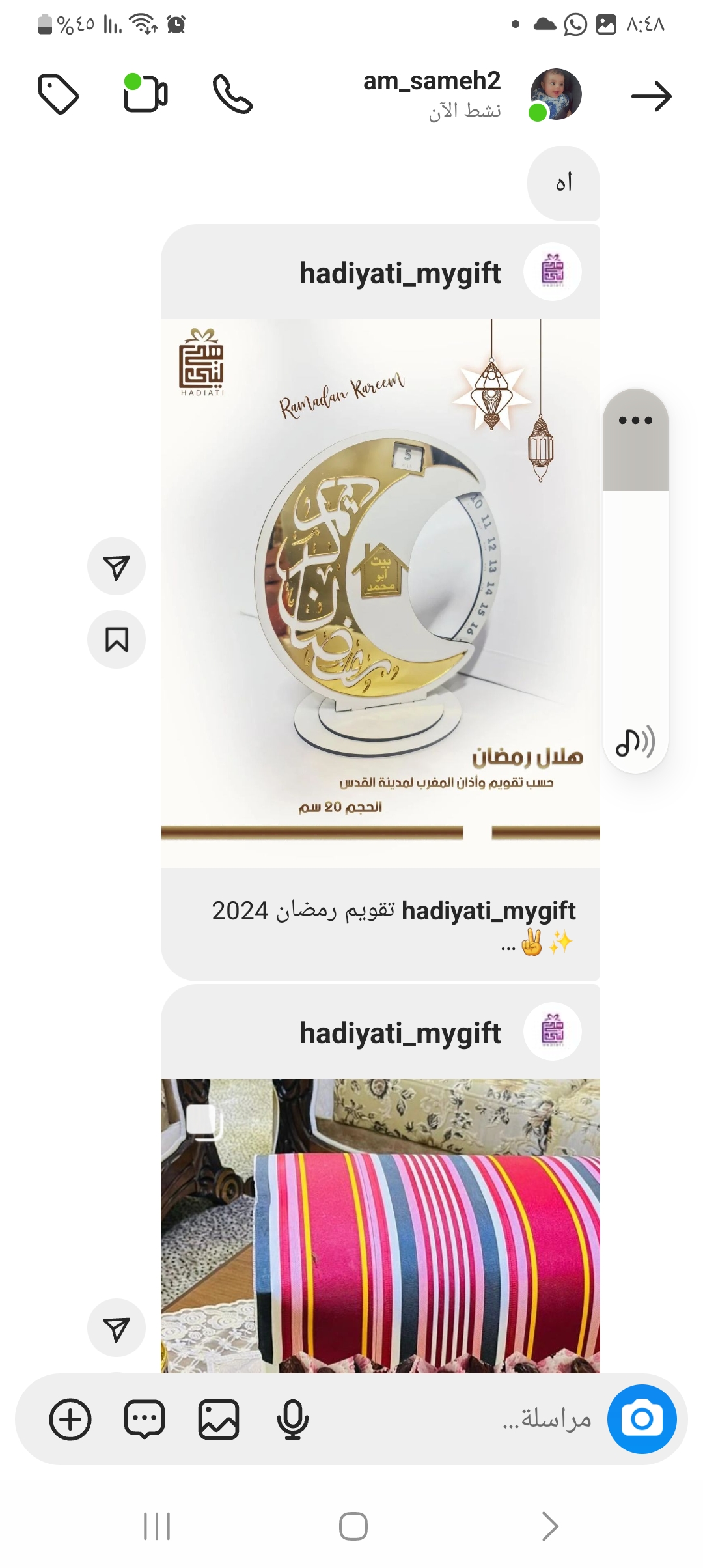Open the striped fabric hadiyati_mygift post

380,1224
